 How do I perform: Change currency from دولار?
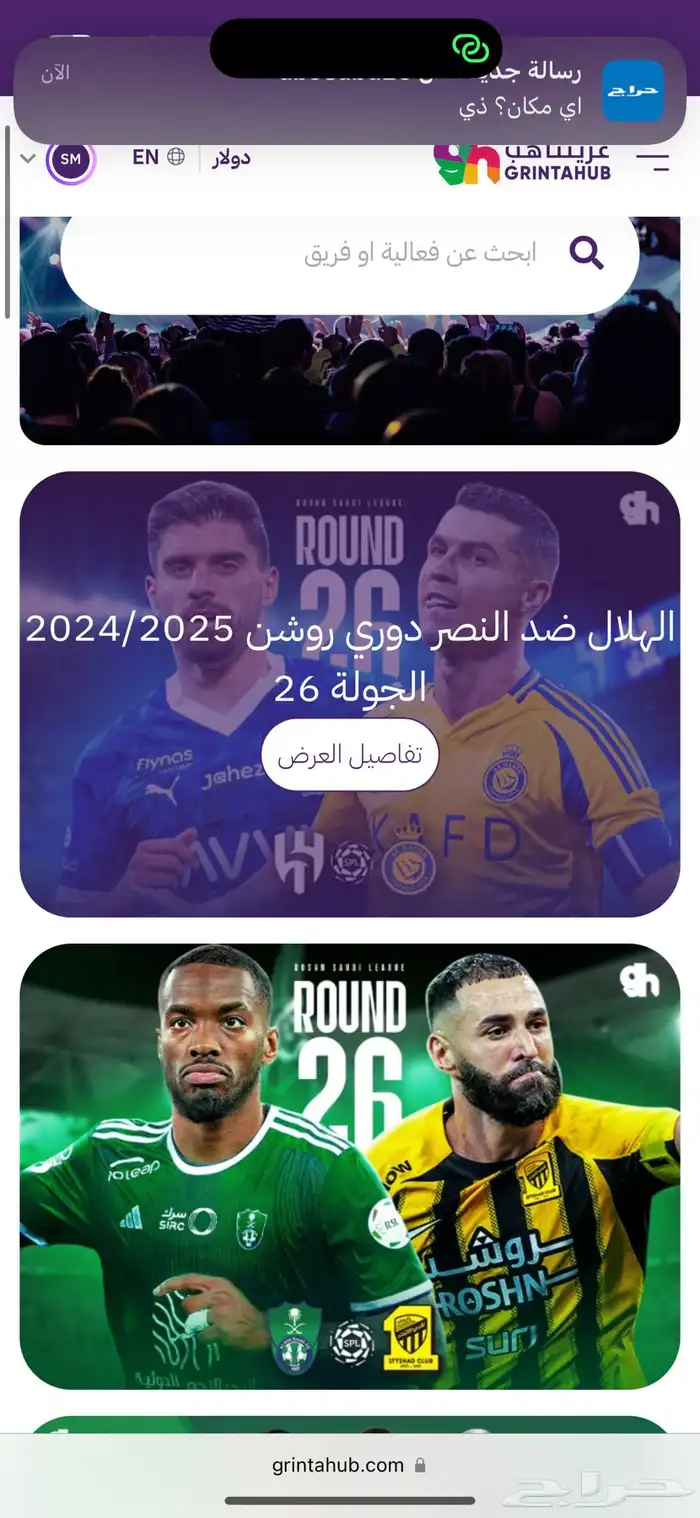(231, 158)
